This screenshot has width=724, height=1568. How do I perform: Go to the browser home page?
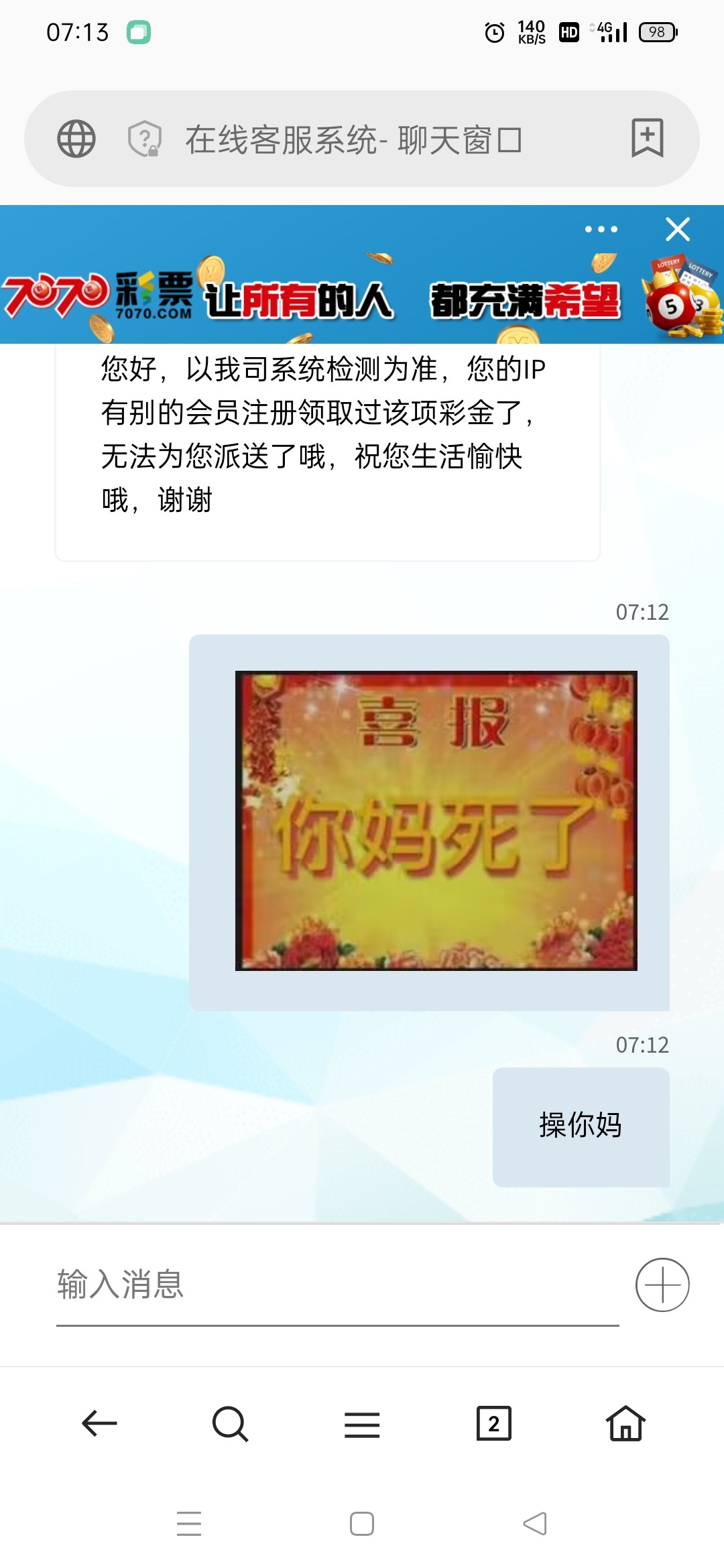[625, 1423]
